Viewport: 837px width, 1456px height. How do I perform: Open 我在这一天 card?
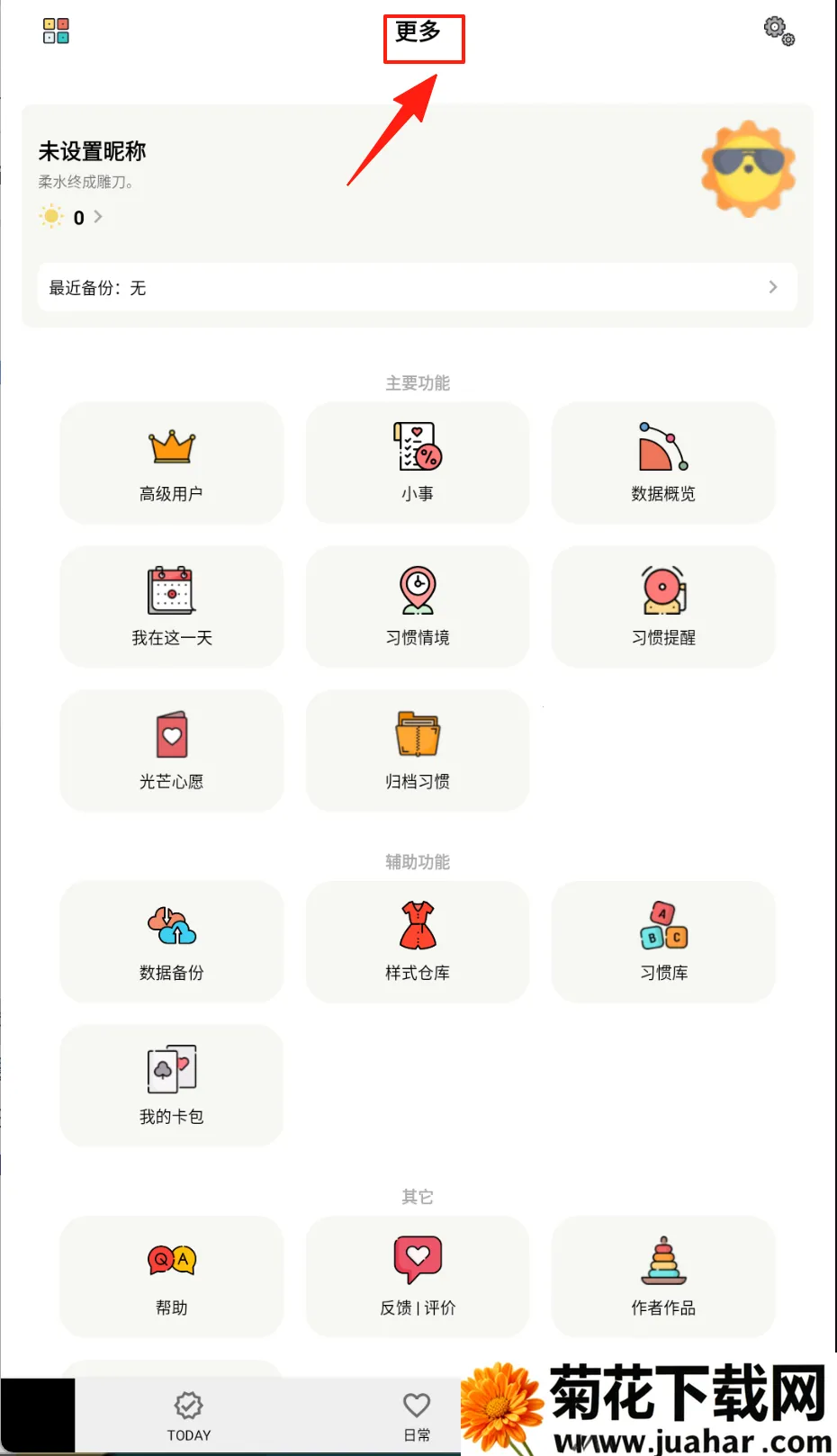[171, 607]
